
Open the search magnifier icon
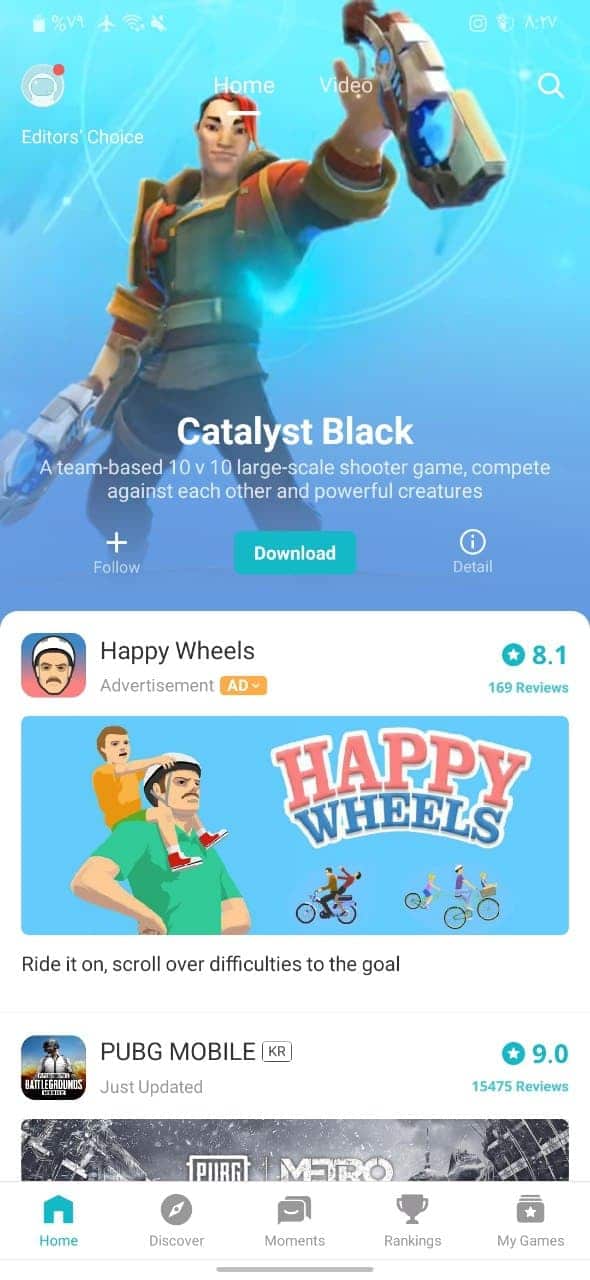(551, 86)
